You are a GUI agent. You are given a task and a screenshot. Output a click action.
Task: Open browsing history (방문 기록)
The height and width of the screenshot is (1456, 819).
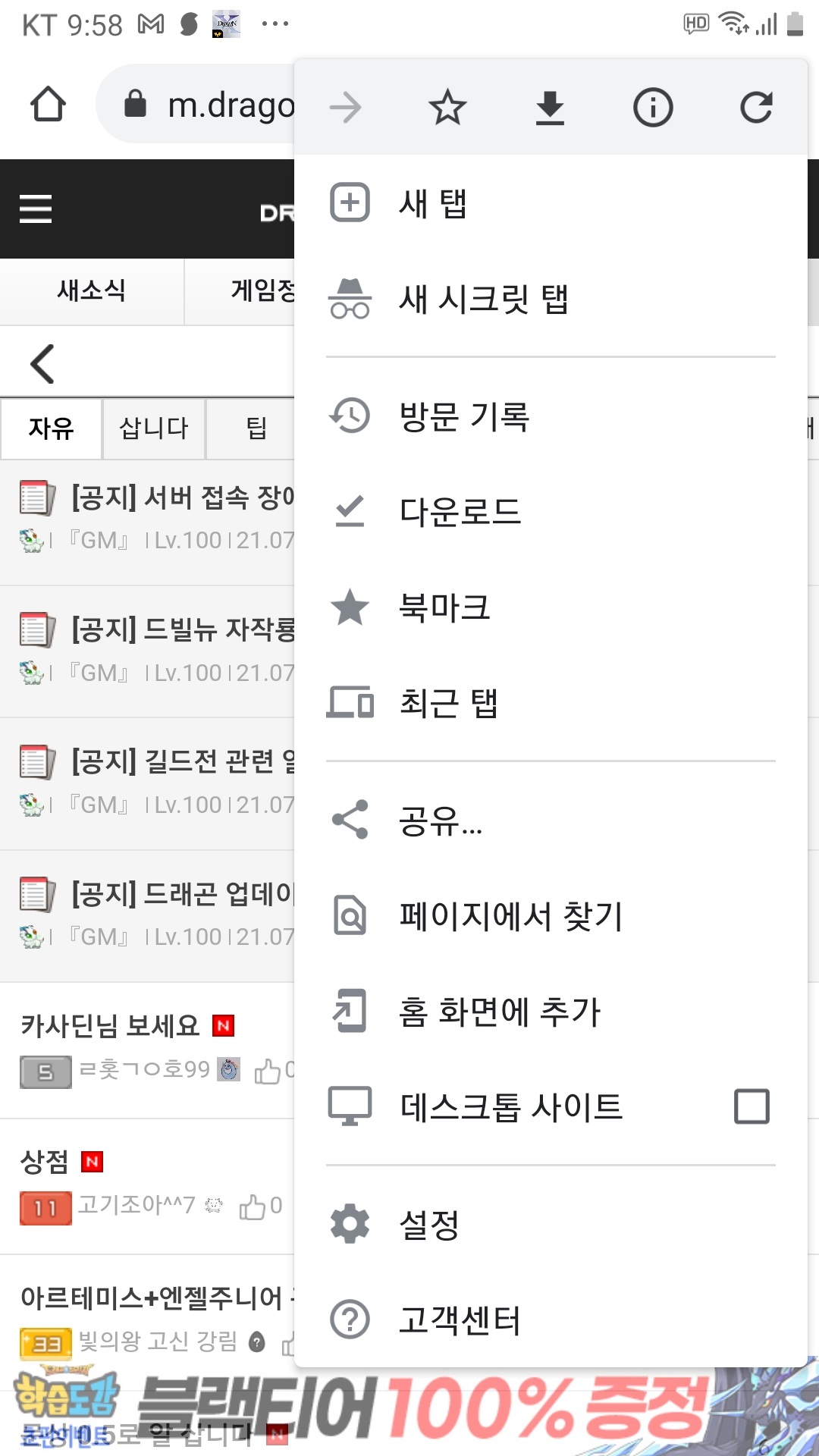point(464,416)
